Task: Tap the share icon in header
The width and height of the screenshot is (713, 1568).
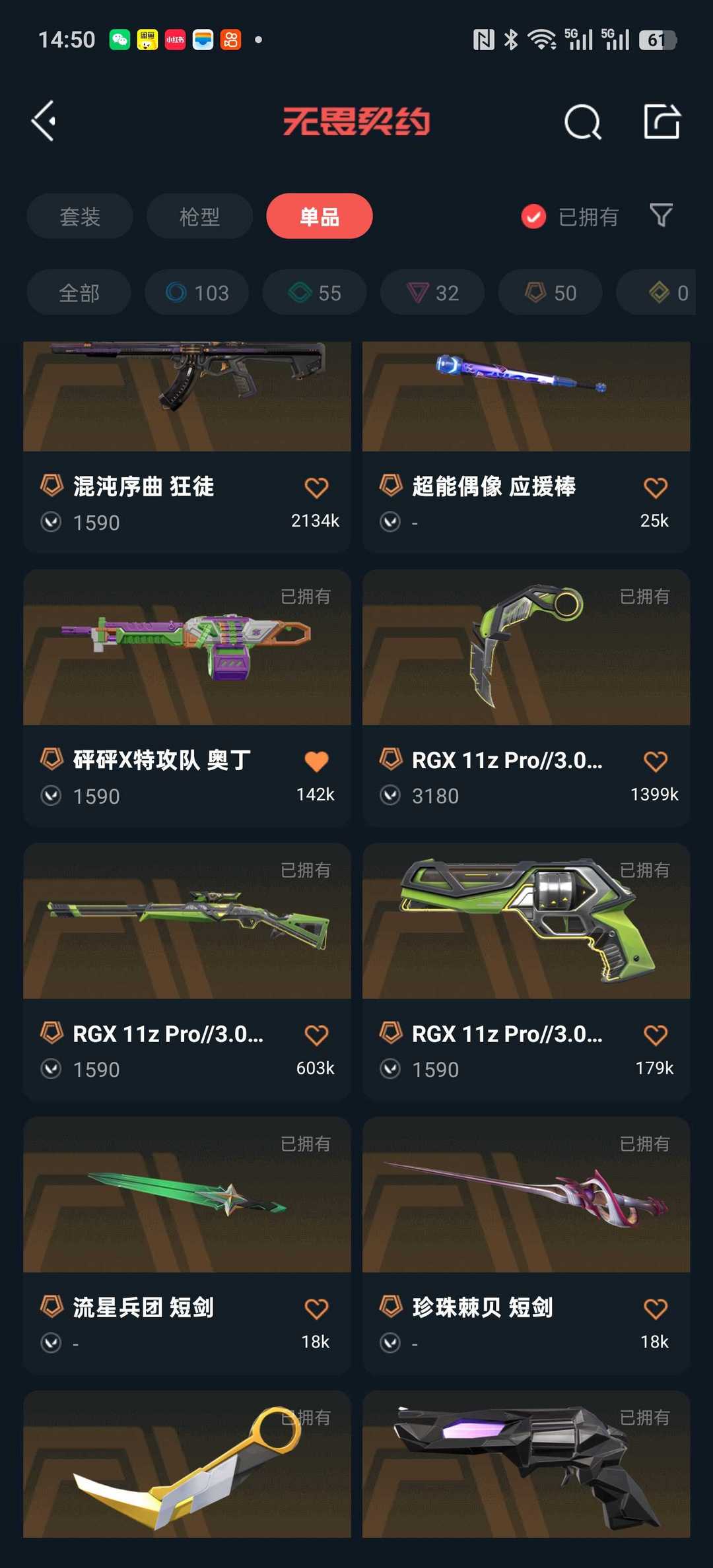Action: (662, 121)
